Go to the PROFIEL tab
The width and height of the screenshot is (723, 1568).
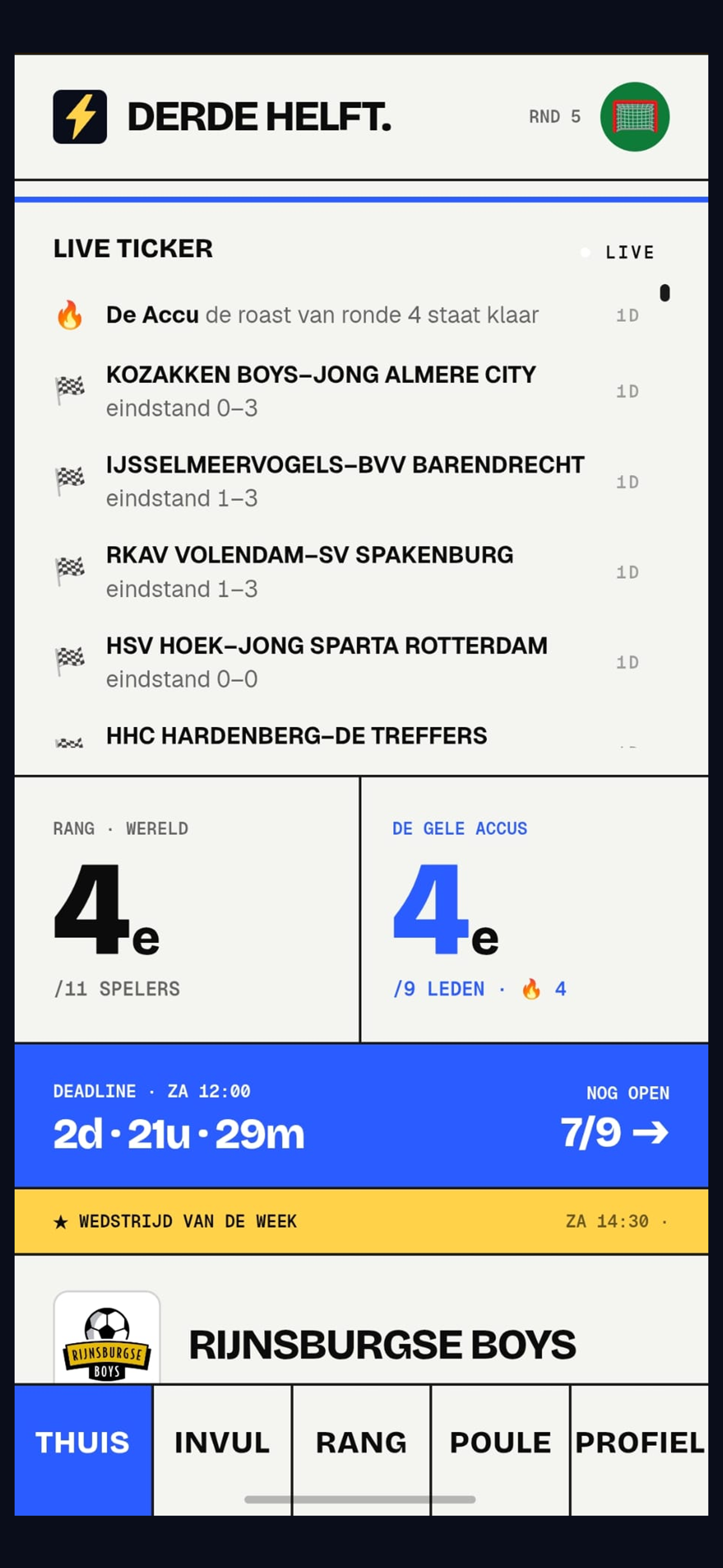[639, 1449]
